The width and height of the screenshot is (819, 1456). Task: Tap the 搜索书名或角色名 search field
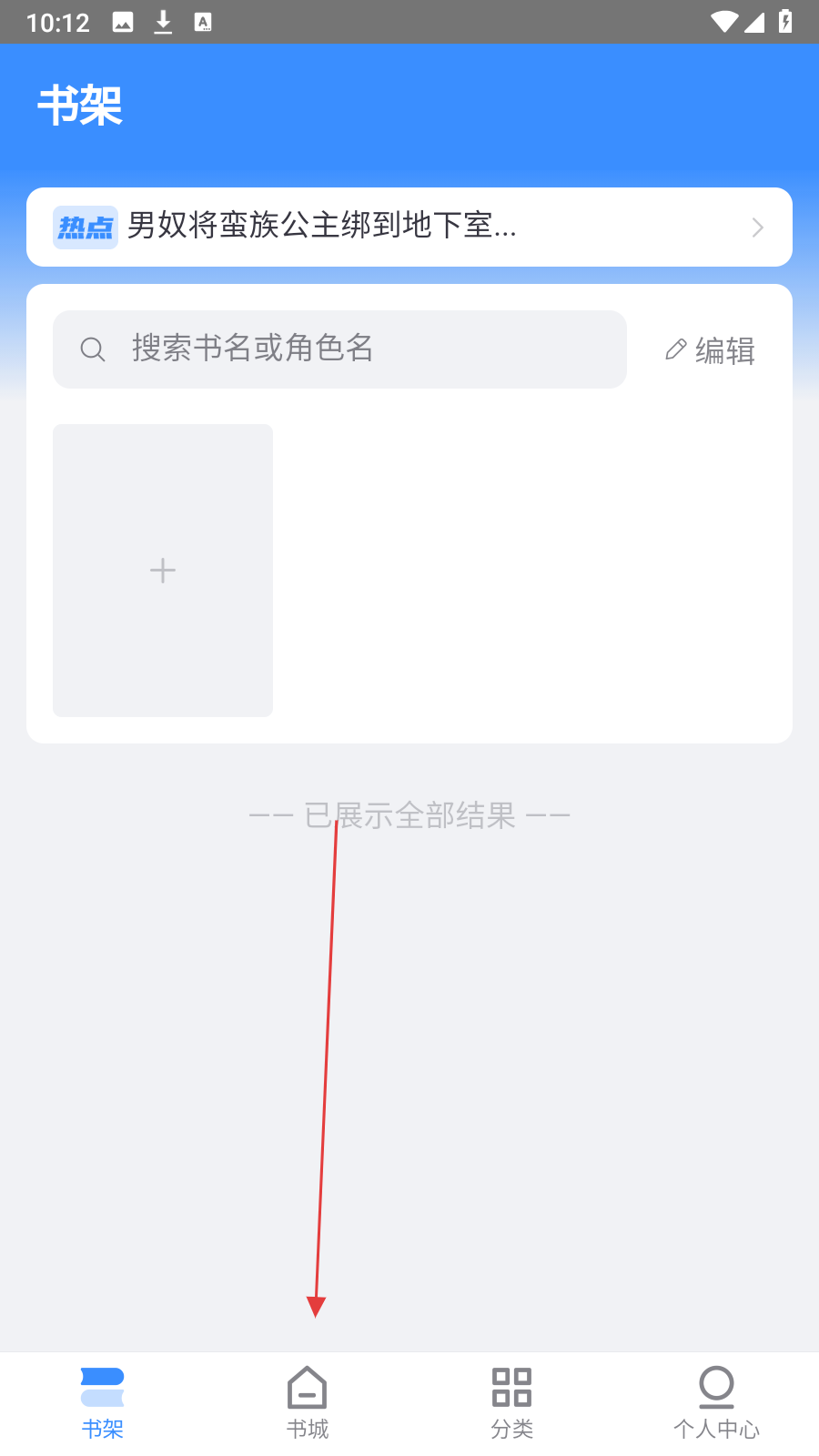coord(339,349)
